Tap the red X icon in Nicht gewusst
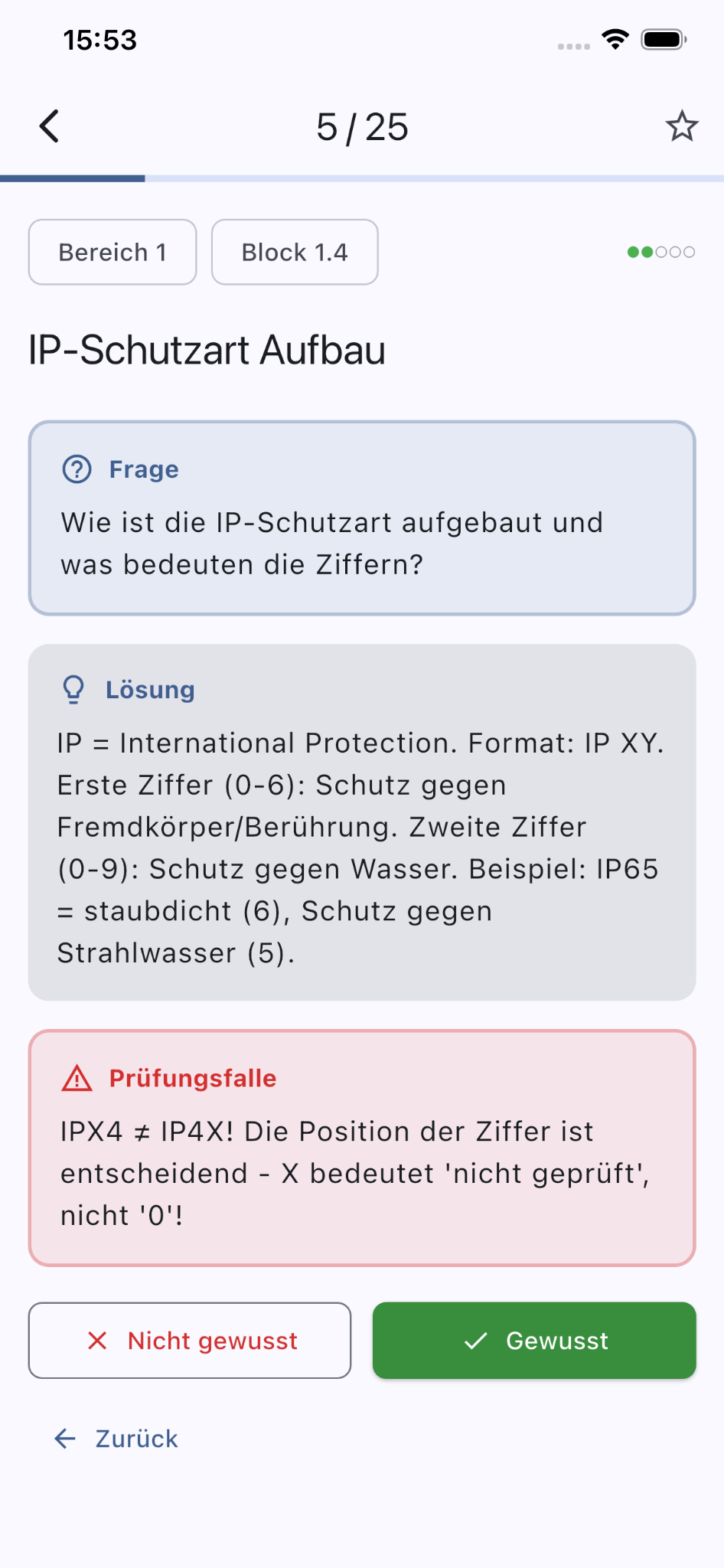 click(97, 1341)
